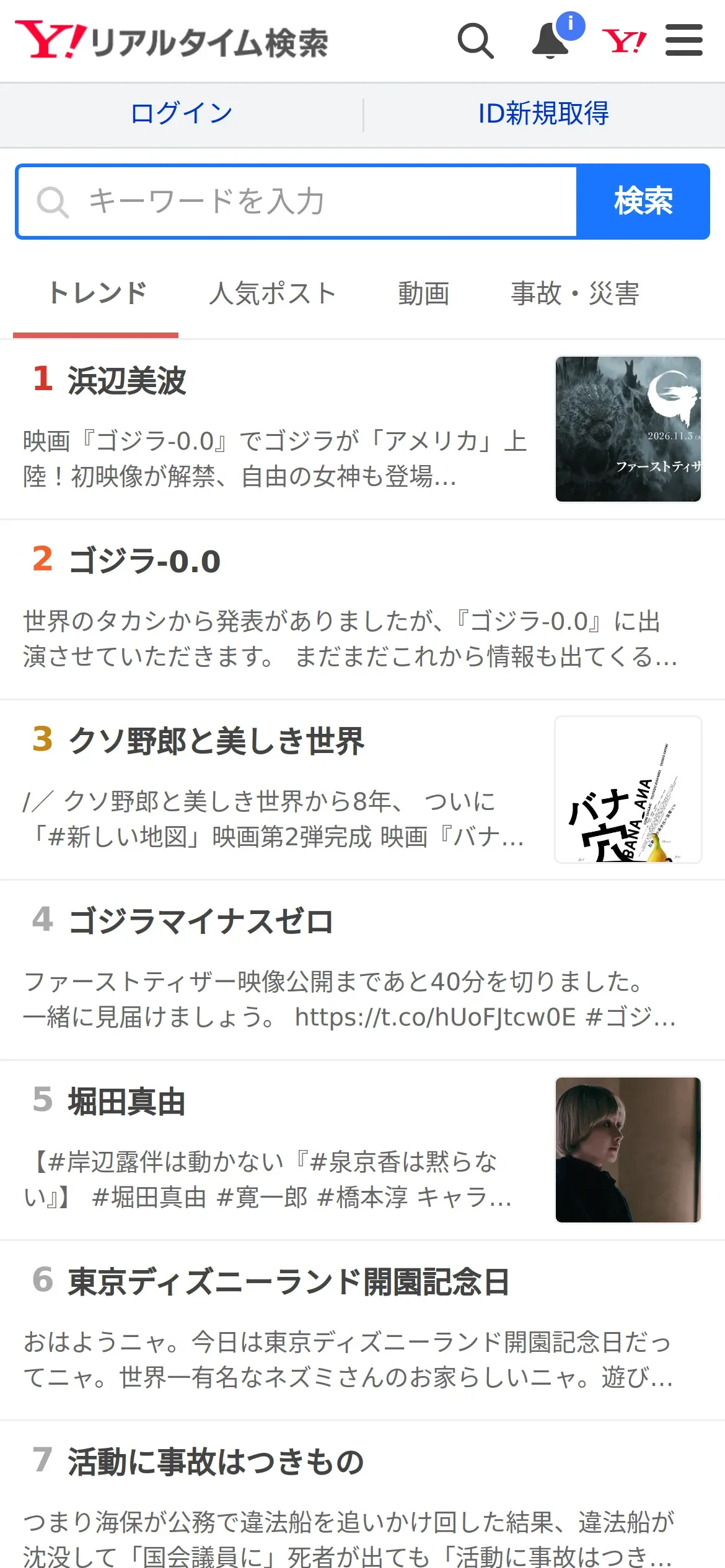The width and height of the screenshot is (725, 1568).
Task: Switch to the 事故・災害 tab
Action: pos(574,293)
